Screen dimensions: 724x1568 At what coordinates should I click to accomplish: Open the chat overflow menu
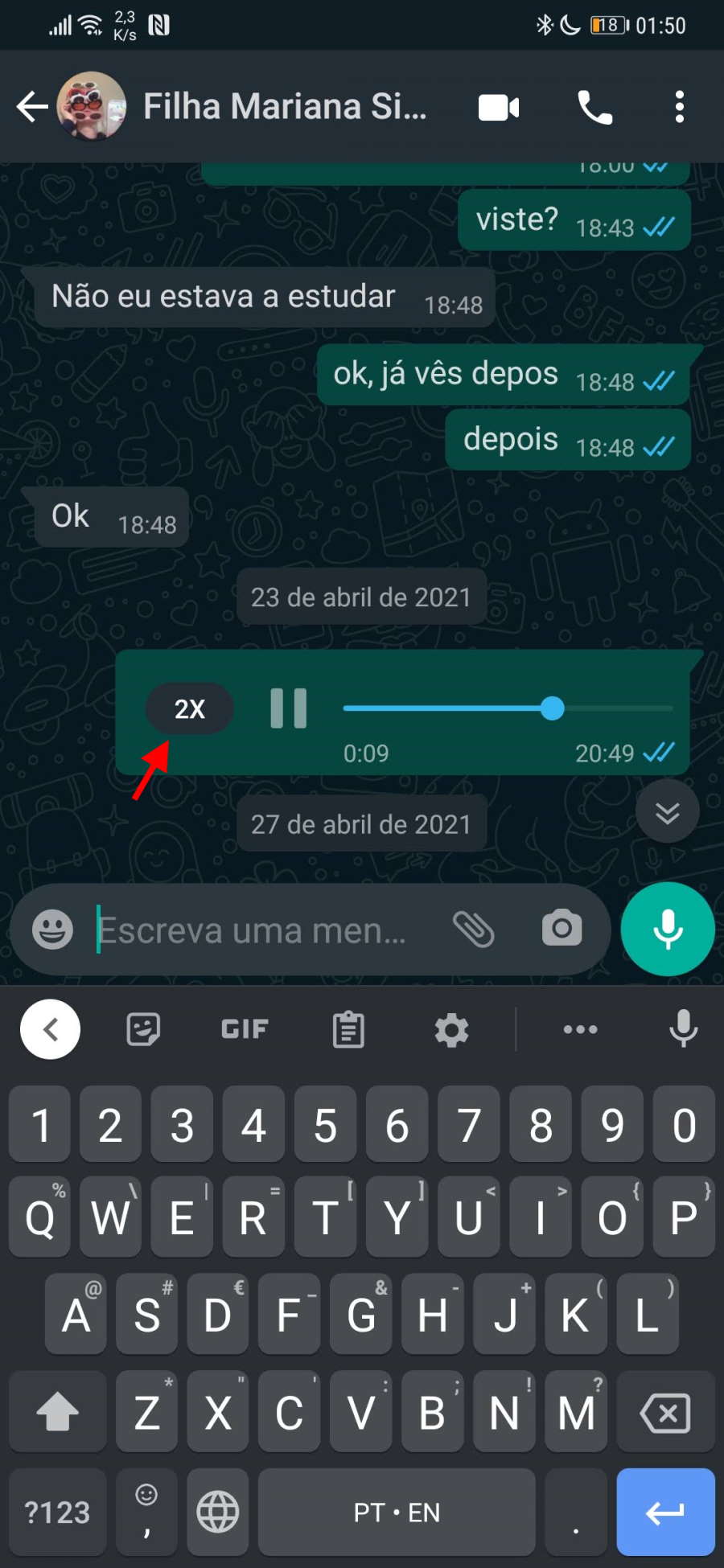pyautogui.click(x=680, y=107)
